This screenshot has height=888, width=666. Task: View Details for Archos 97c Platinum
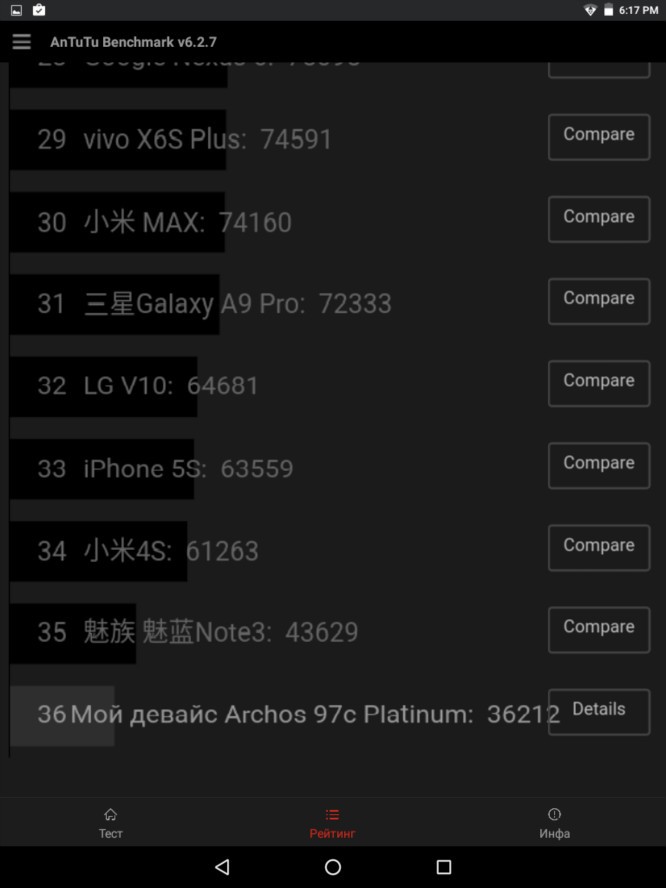(598, 711)
